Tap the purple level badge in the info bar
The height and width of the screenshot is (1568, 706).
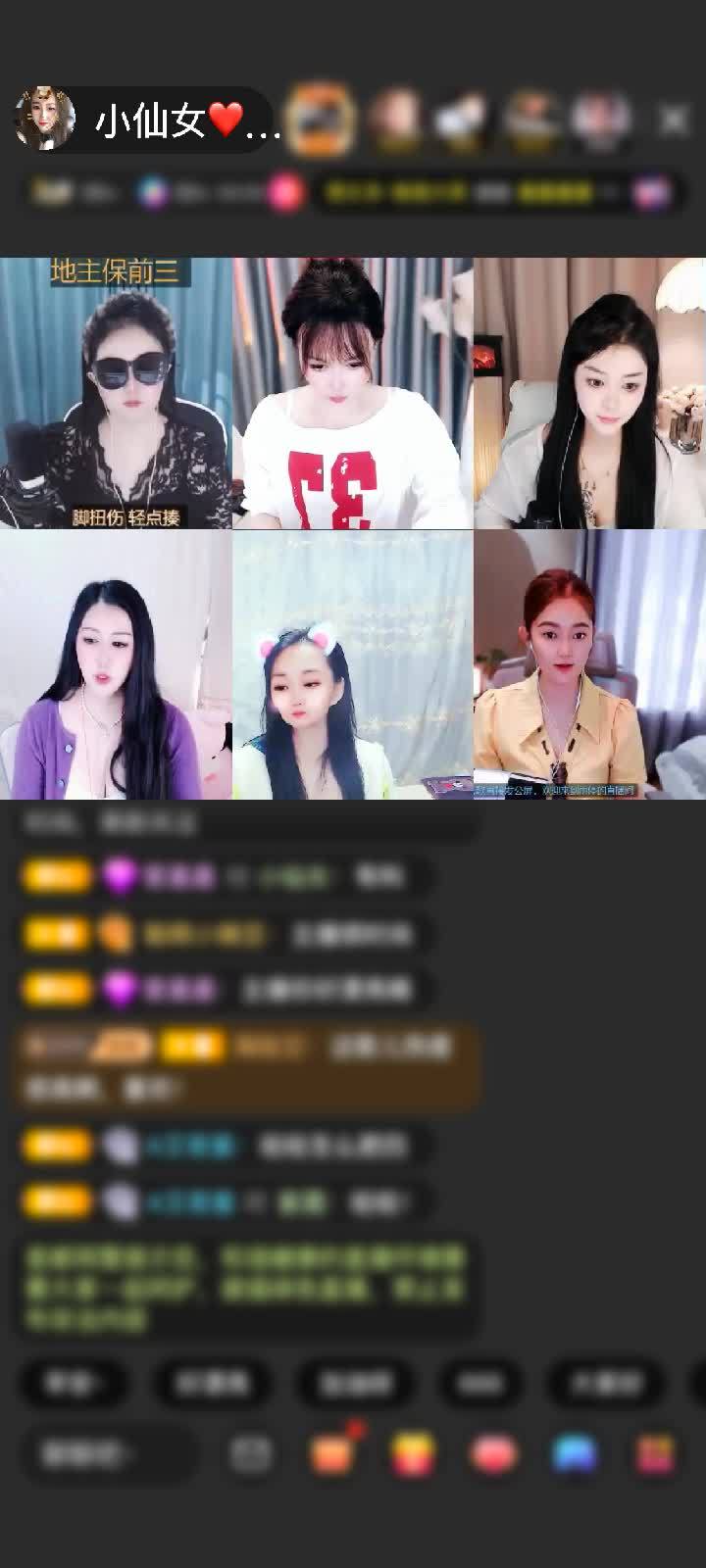(151, 191)
